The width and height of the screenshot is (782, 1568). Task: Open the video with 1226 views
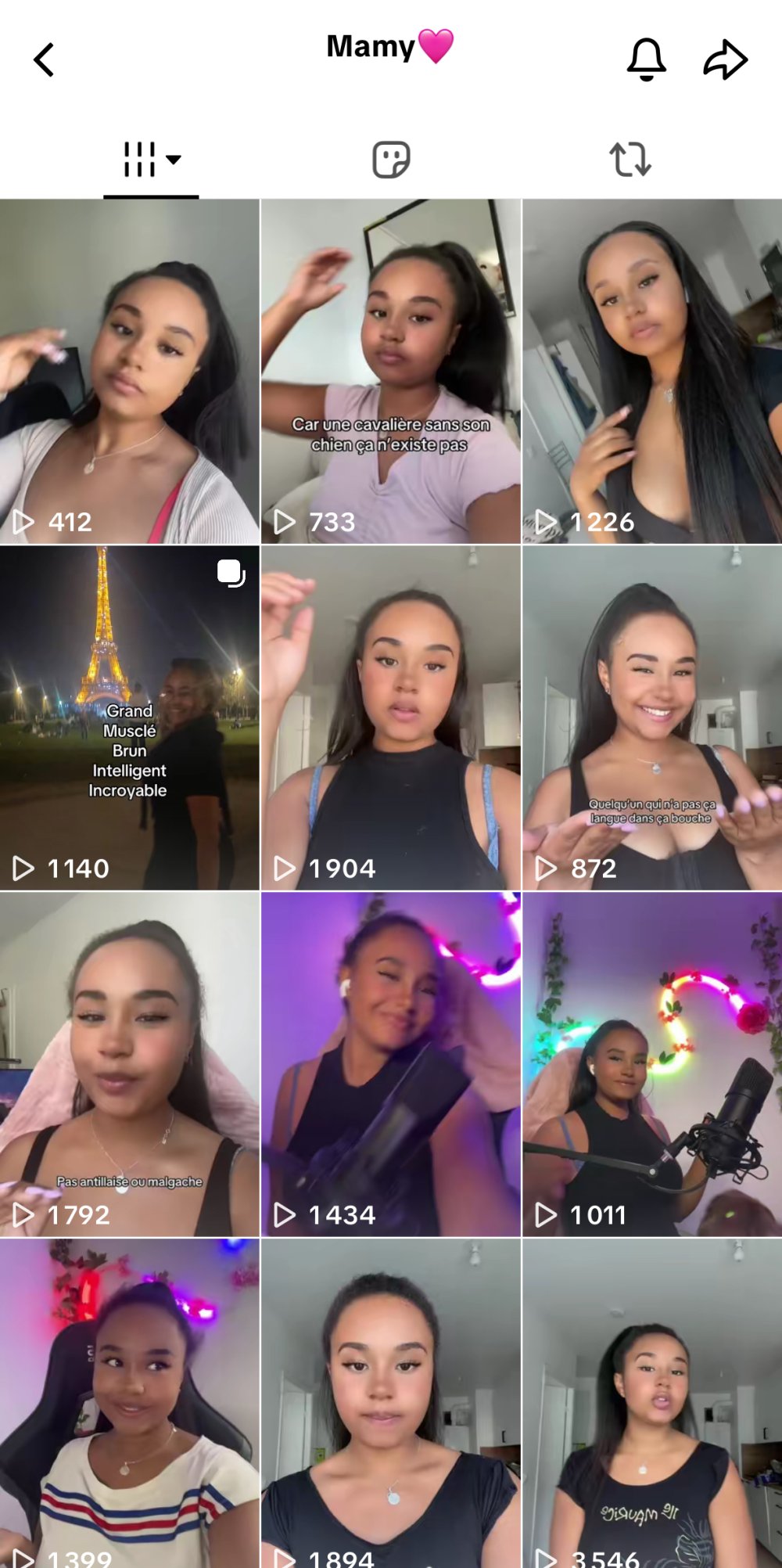click(652, 372)
